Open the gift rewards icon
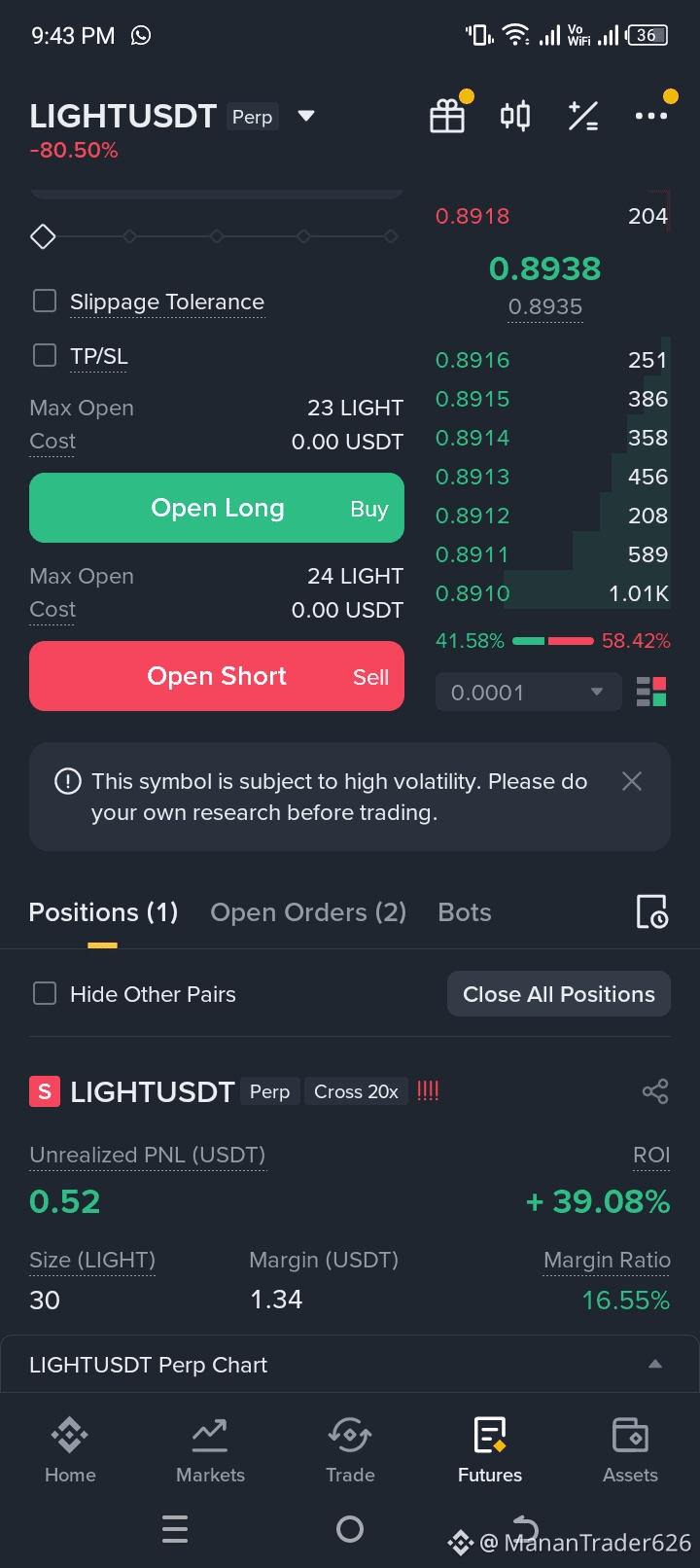The width and height of the screenshot is (700, 1568). point(447,117)
